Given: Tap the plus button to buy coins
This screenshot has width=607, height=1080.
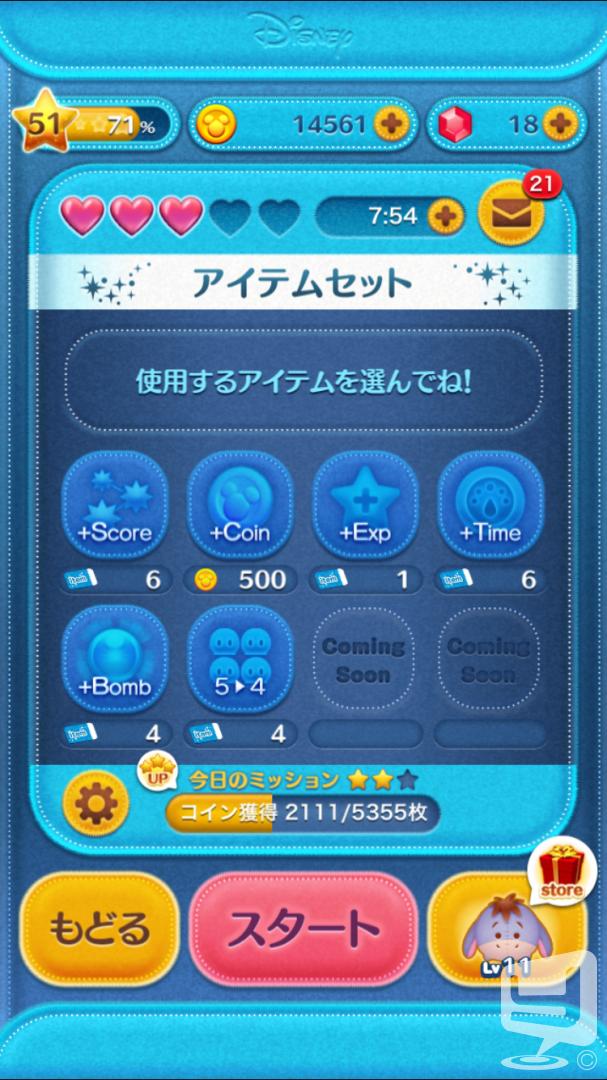Looking at the screenshot, I should pos(391,125).
